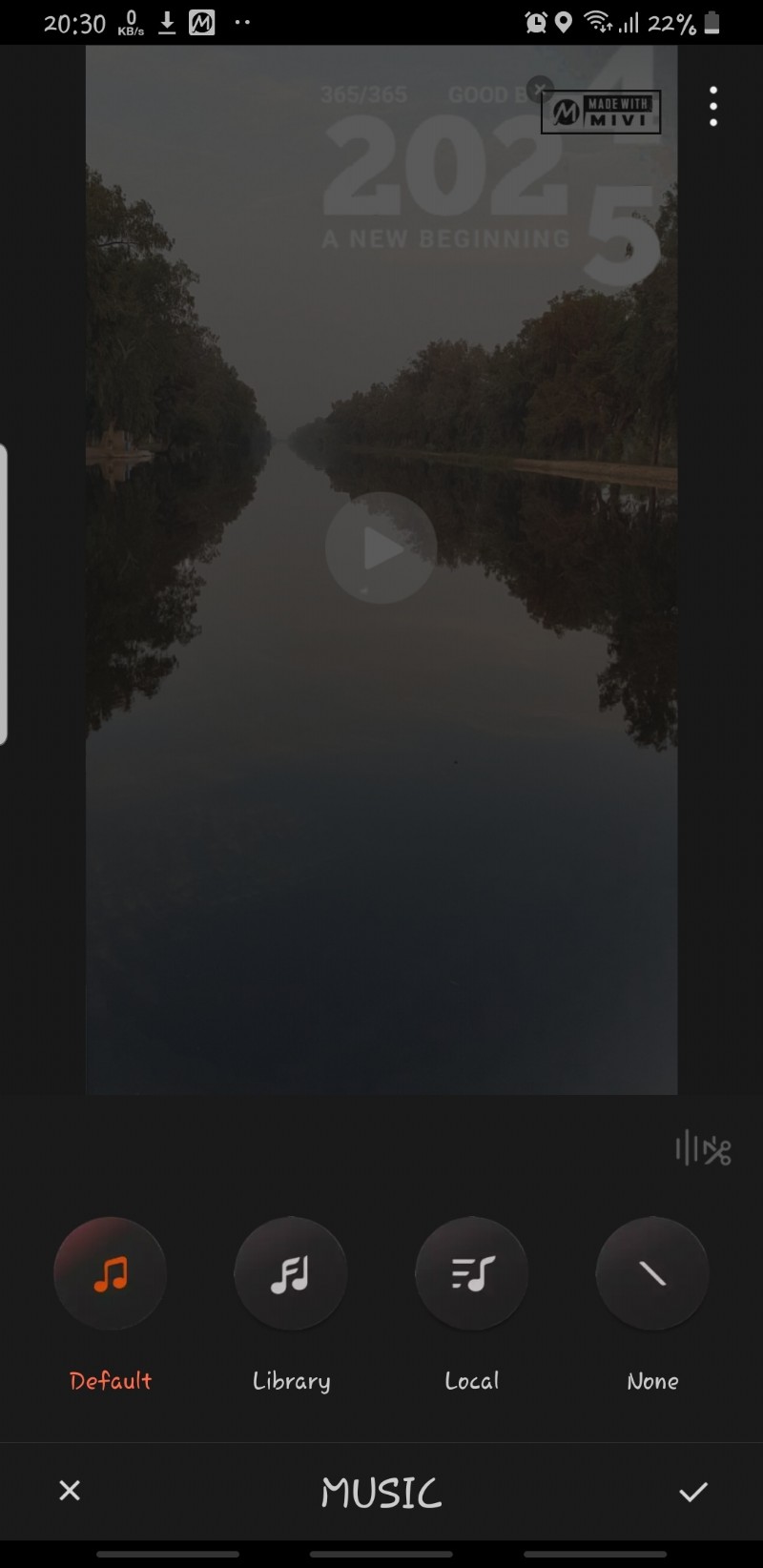Viewport: 763px width, 1568px height.
Task: Open the three-dot overflow menu
Action: [713, 106]
